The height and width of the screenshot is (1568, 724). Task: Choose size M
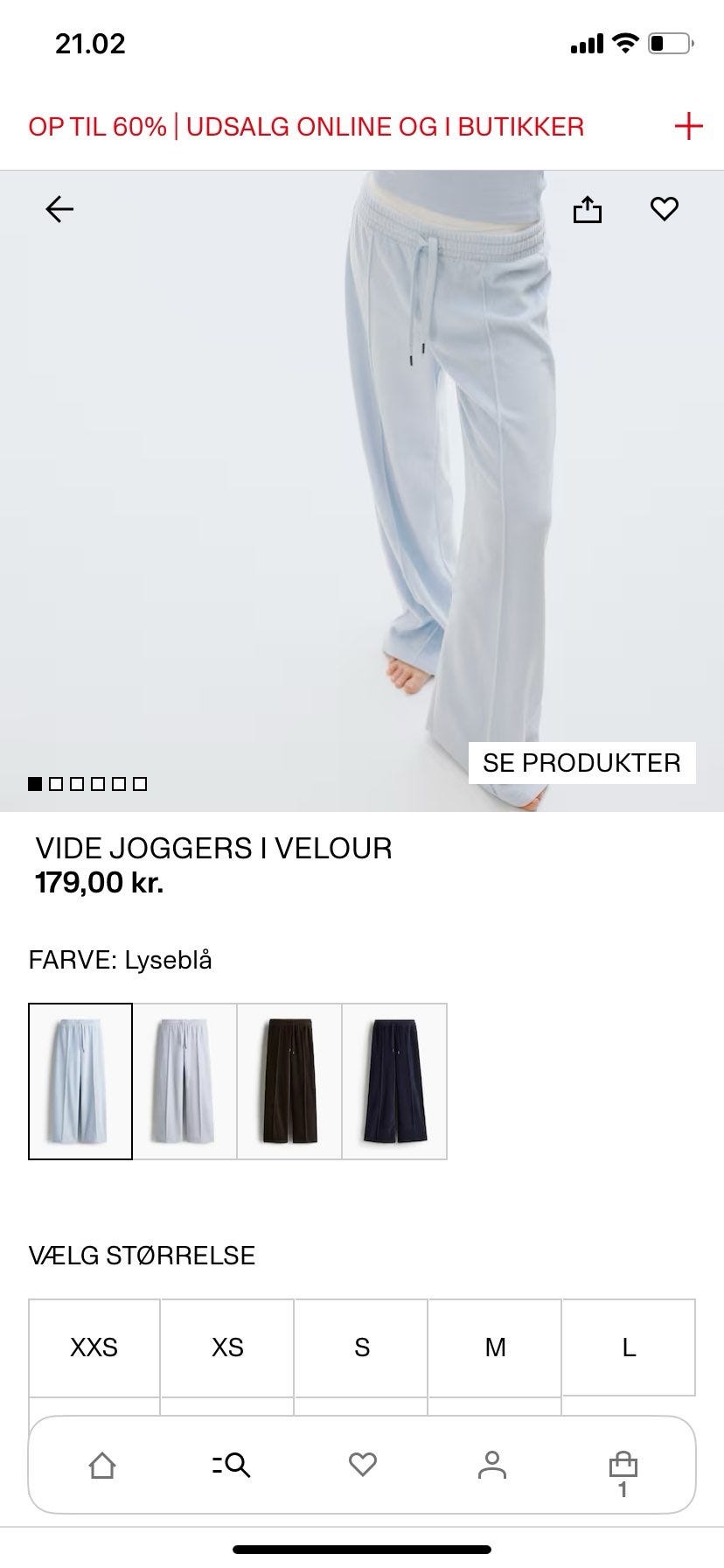pos(495,1347)
